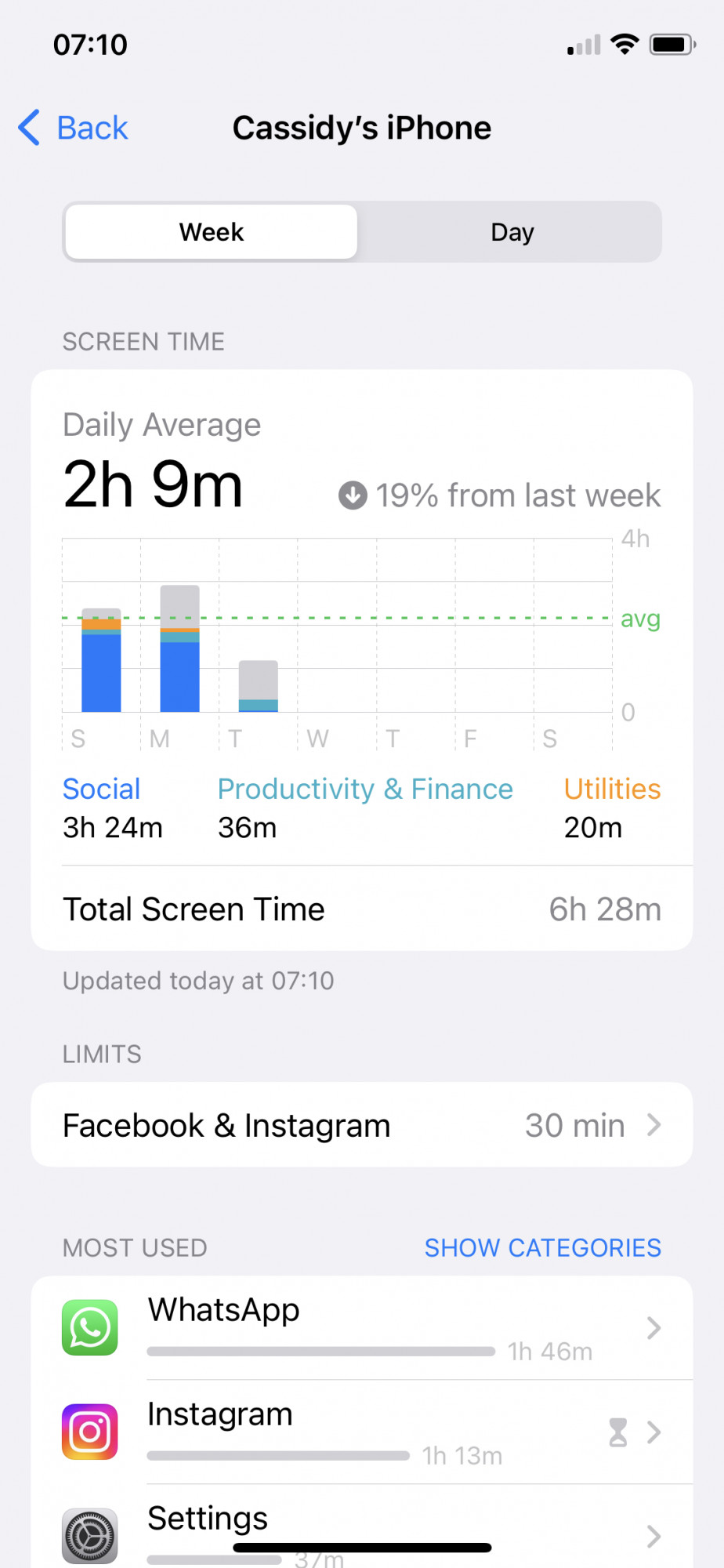The height and width of the screenshot is (1568, 724).
Task: Switch to the Day tab
Action: 512,231
